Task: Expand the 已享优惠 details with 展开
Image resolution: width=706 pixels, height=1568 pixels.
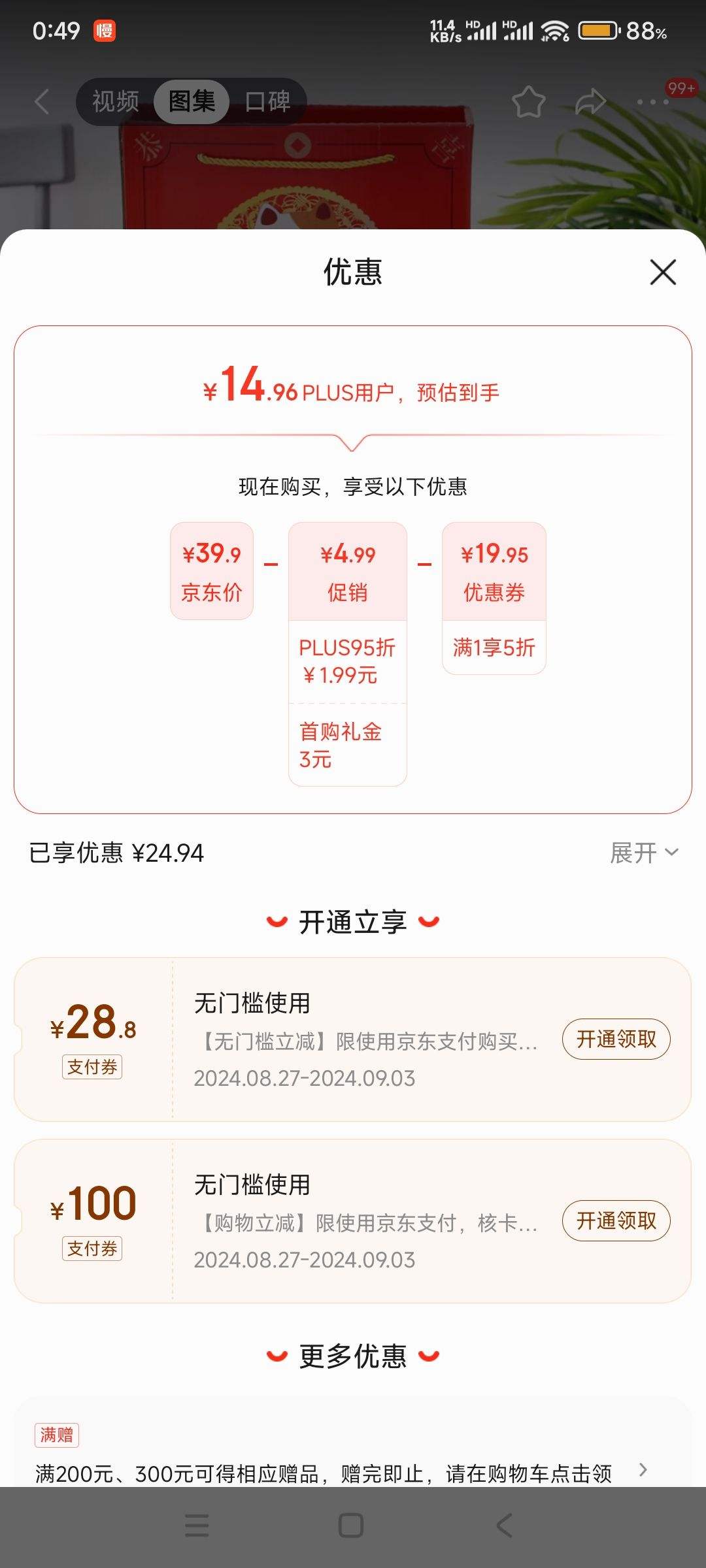Action: coord(644,853)
